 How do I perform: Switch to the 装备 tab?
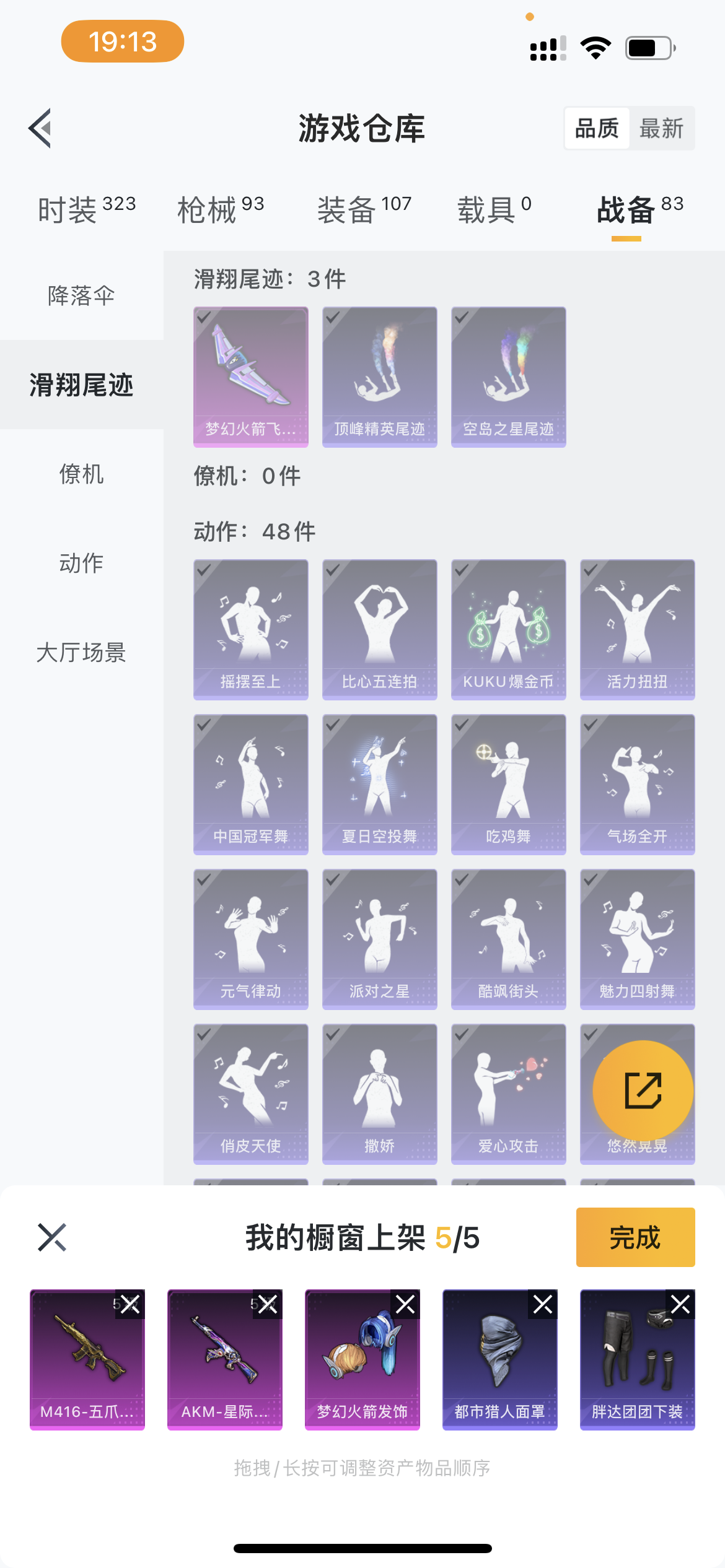pos(364,209)
